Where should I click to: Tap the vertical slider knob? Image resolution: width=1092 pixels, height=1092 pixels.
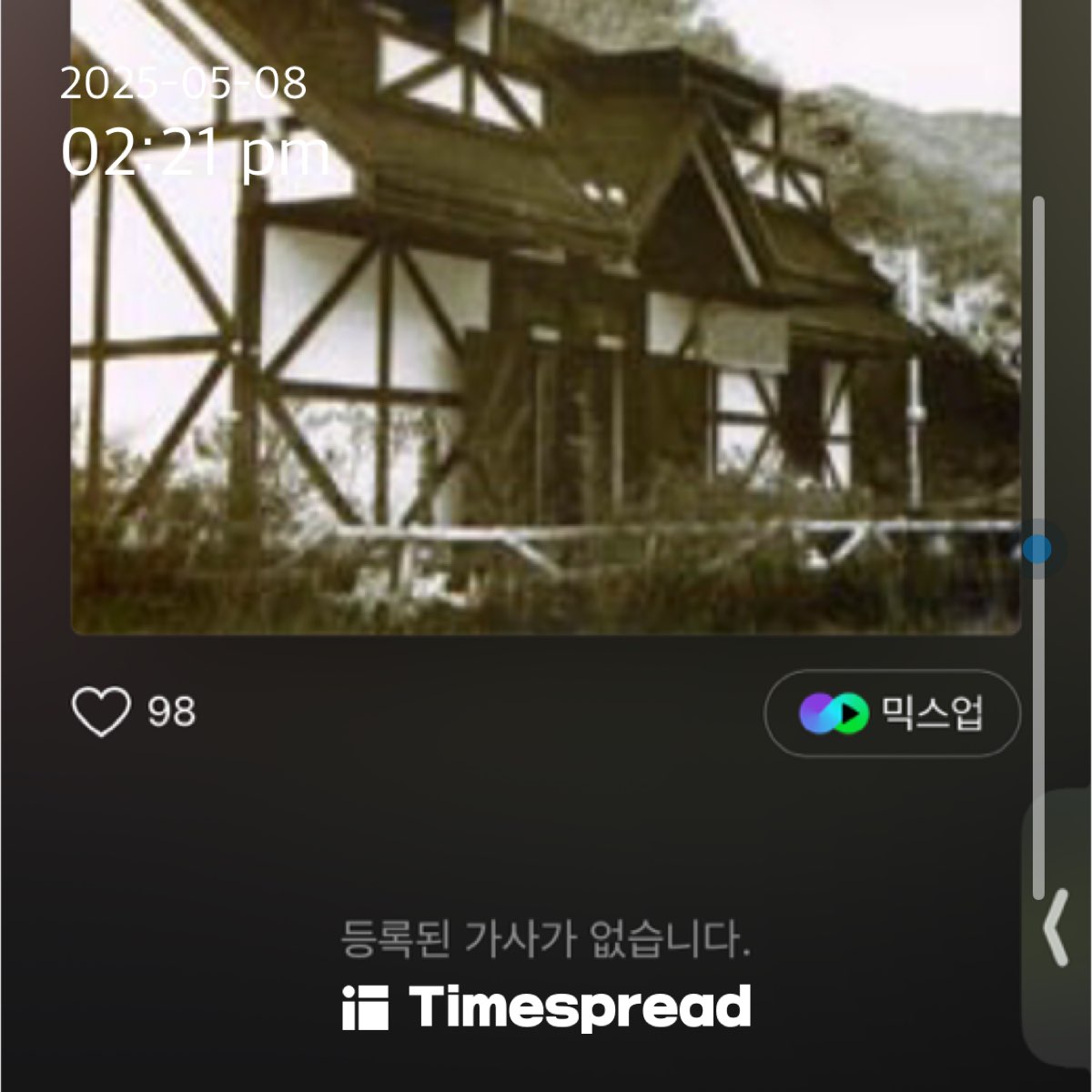(x=1036, y=550)
